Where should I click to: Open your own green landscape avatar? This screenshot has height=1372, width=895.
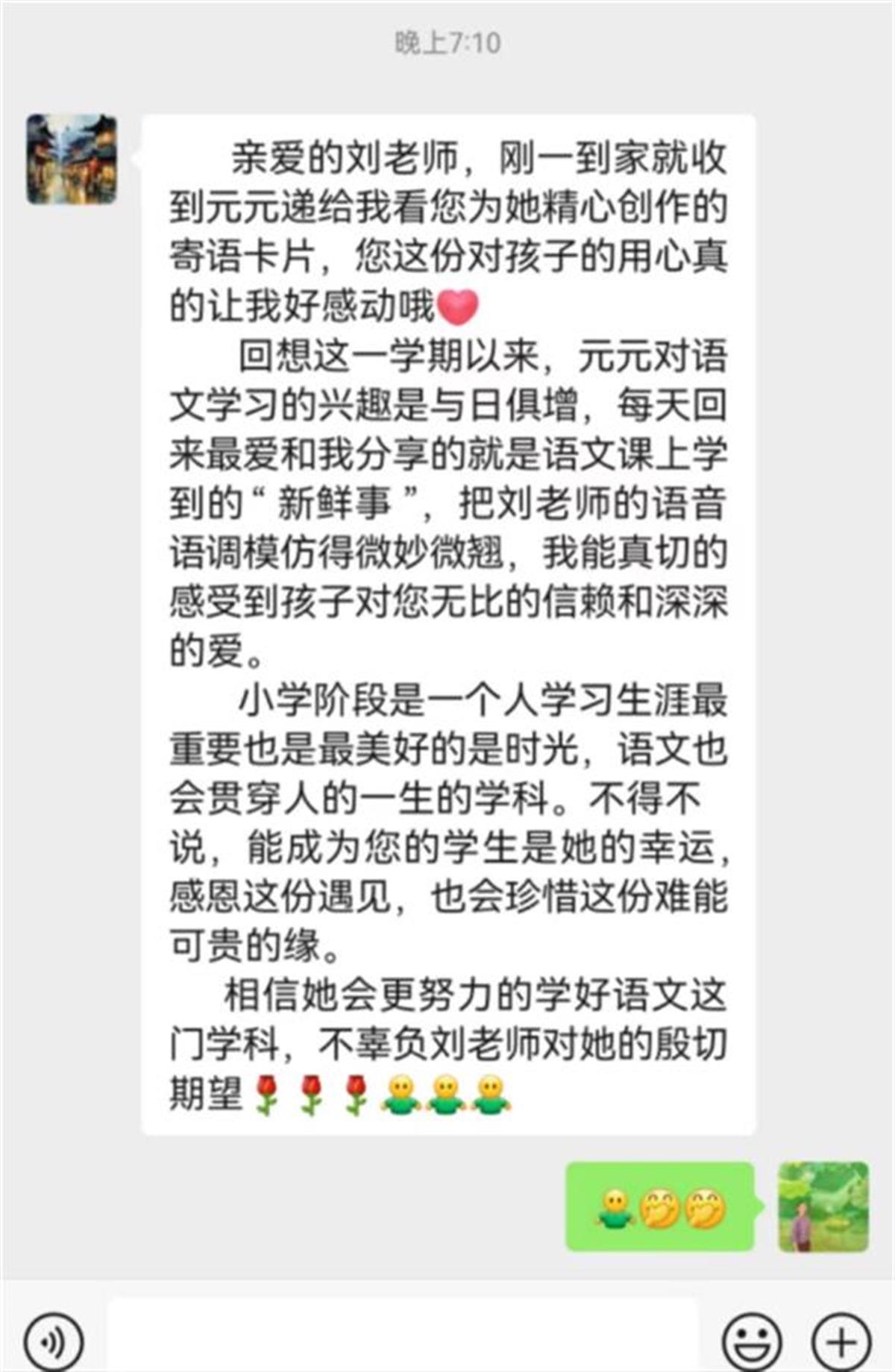[x=823, y=1206]
